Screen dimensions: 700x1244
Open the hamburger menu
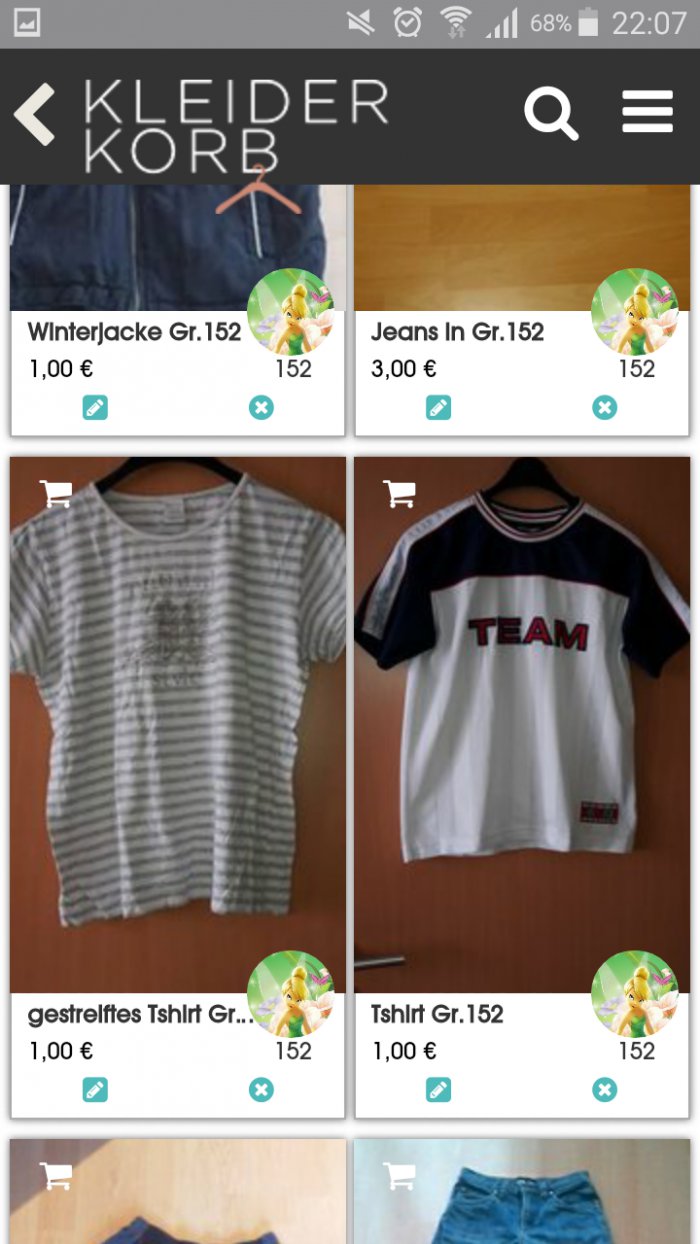[647, 112]
